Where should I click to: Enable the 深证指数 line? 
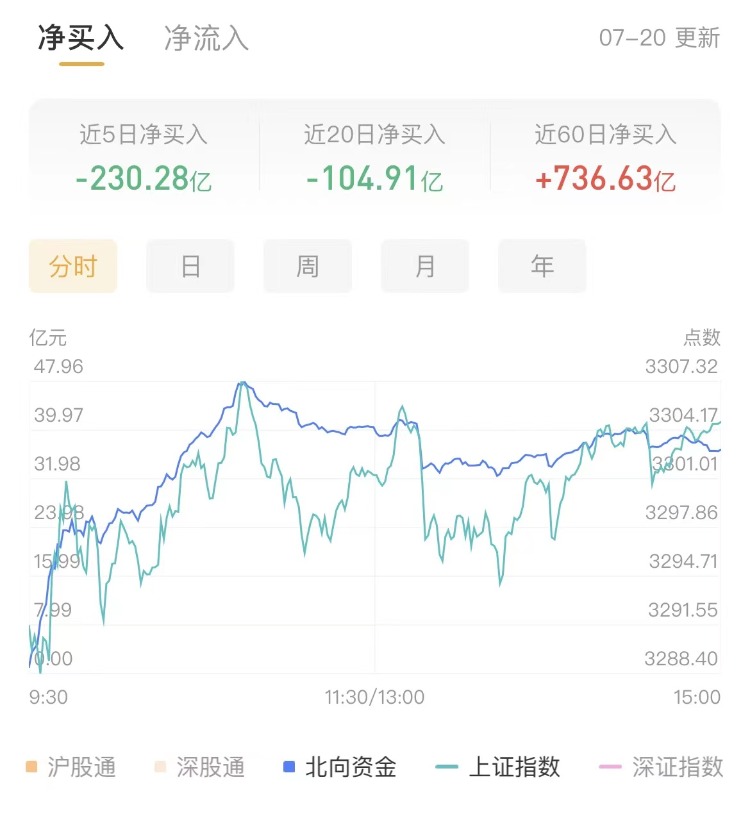(661, 768)
